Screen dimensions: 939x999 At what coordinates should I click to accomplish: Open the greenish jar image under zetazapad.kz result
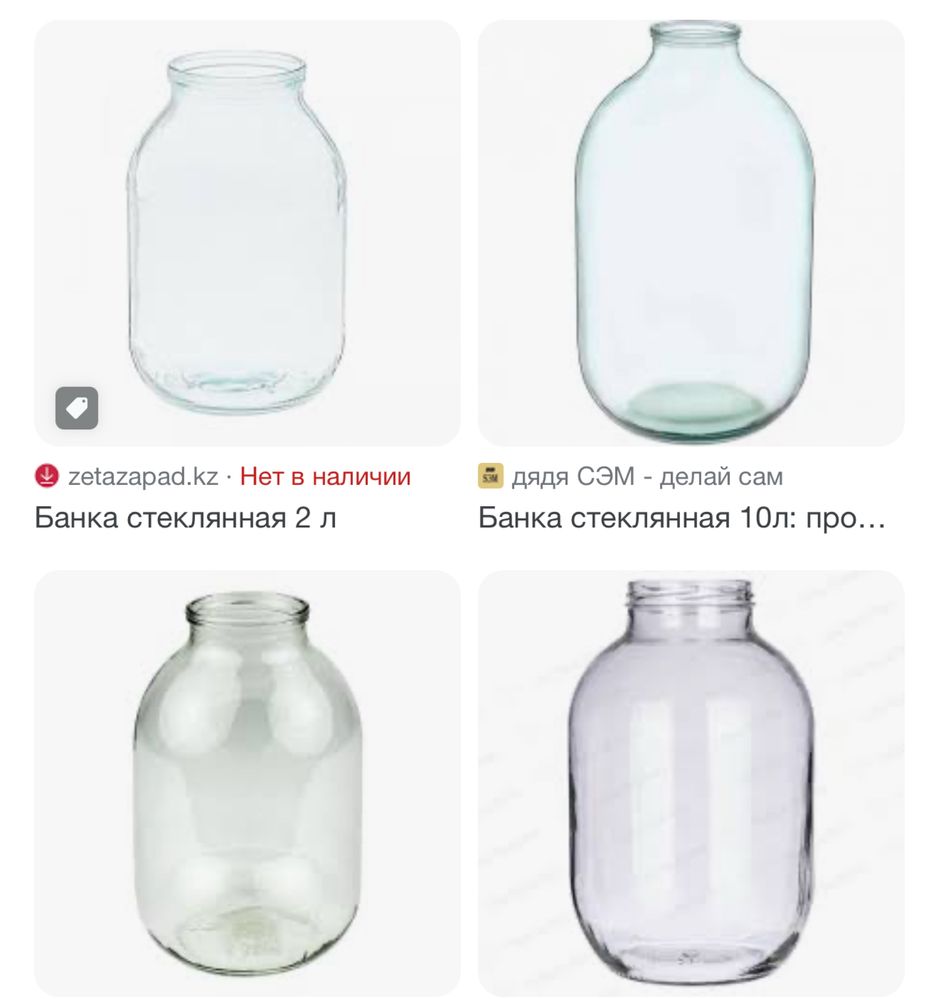pos(247,782)
